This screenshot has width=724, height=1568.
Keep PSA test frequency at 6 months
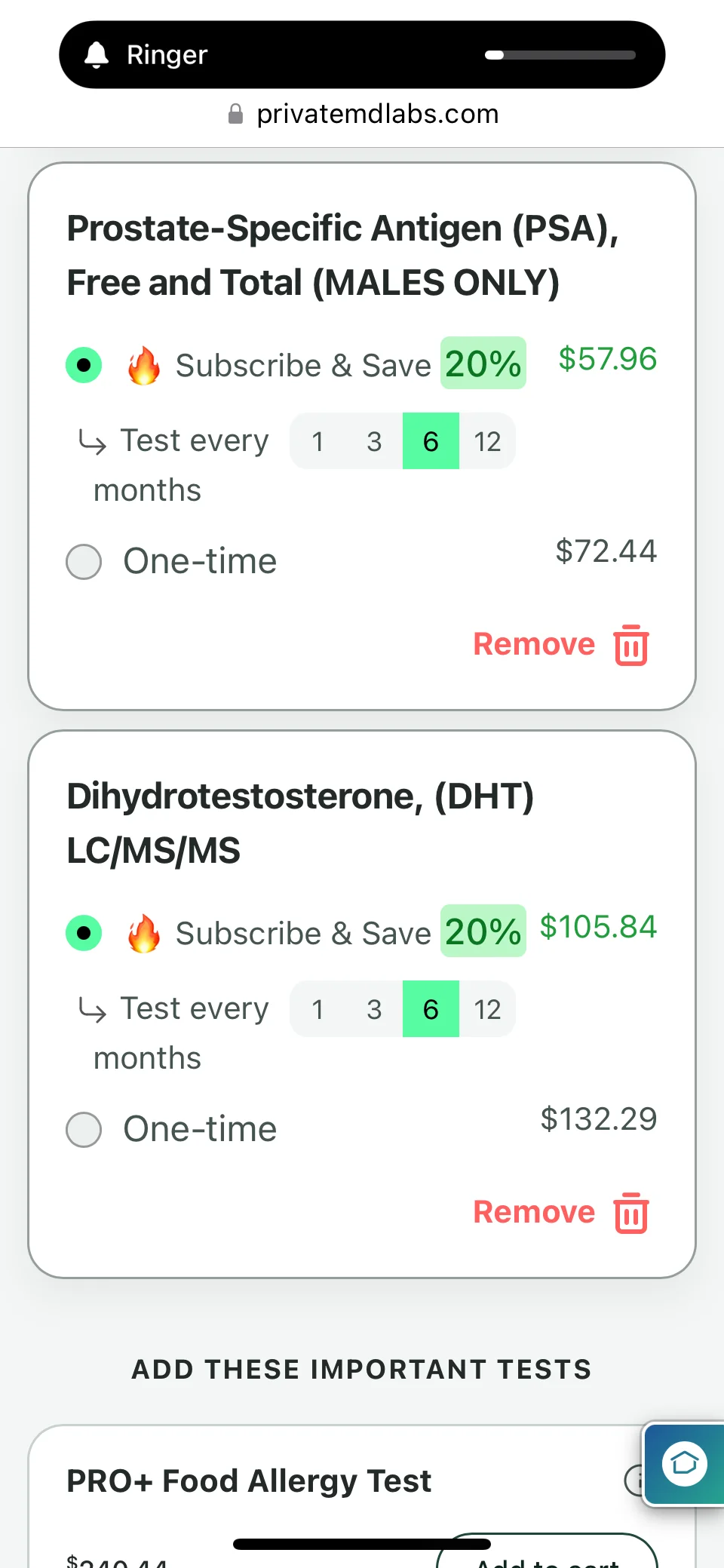coord(431,441)
